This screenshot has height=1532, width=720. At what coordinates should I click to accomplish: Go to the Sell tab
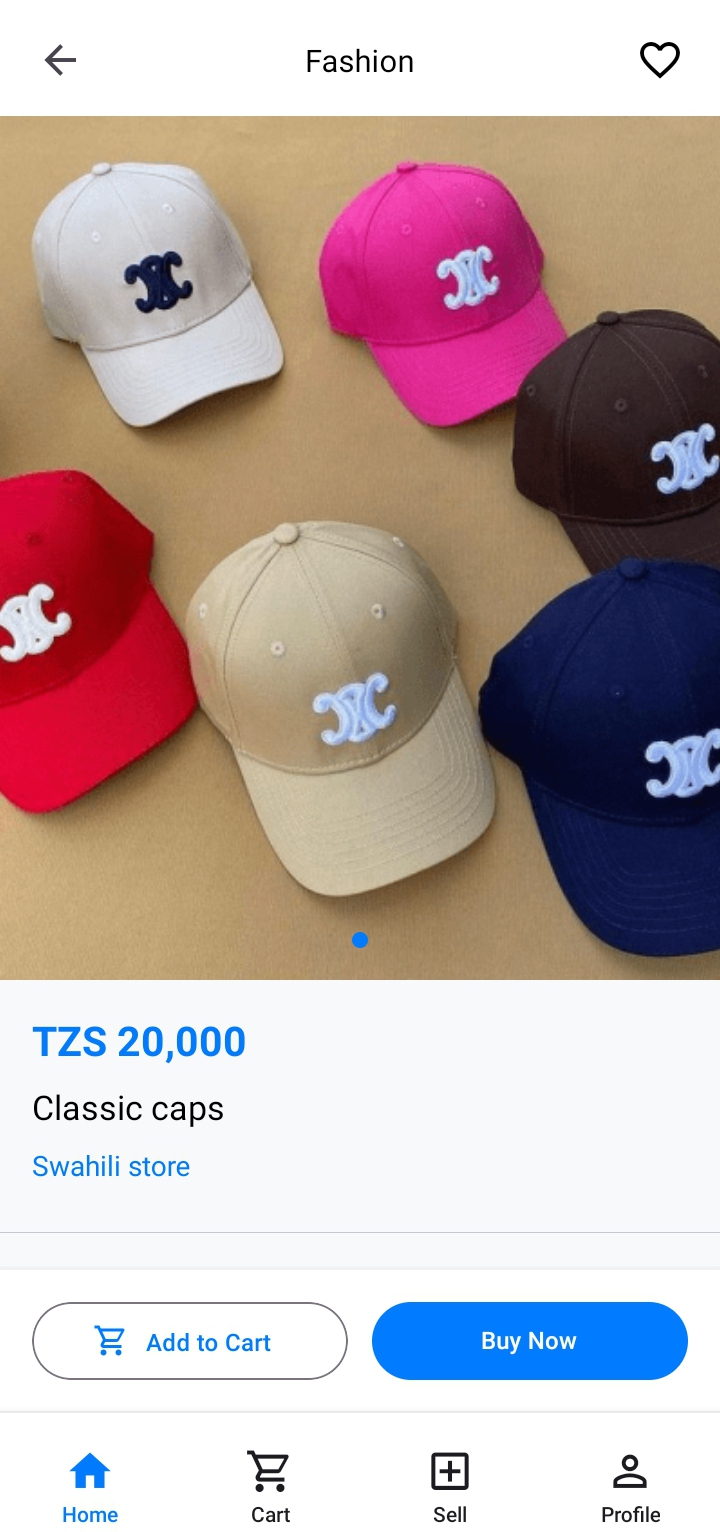click(x=450, y=1487)
